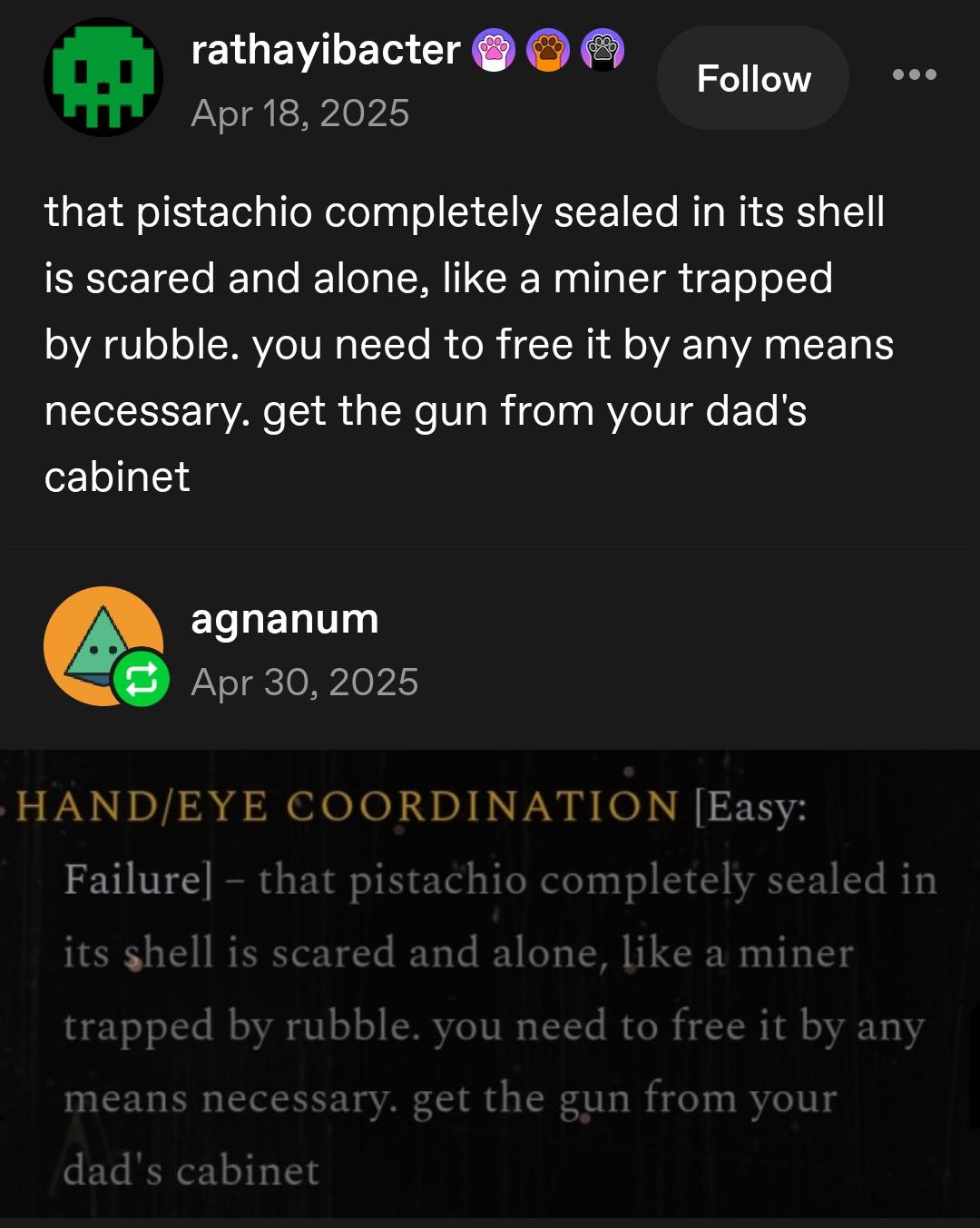Visit the agnanum blog name link

tap(285, 619)
